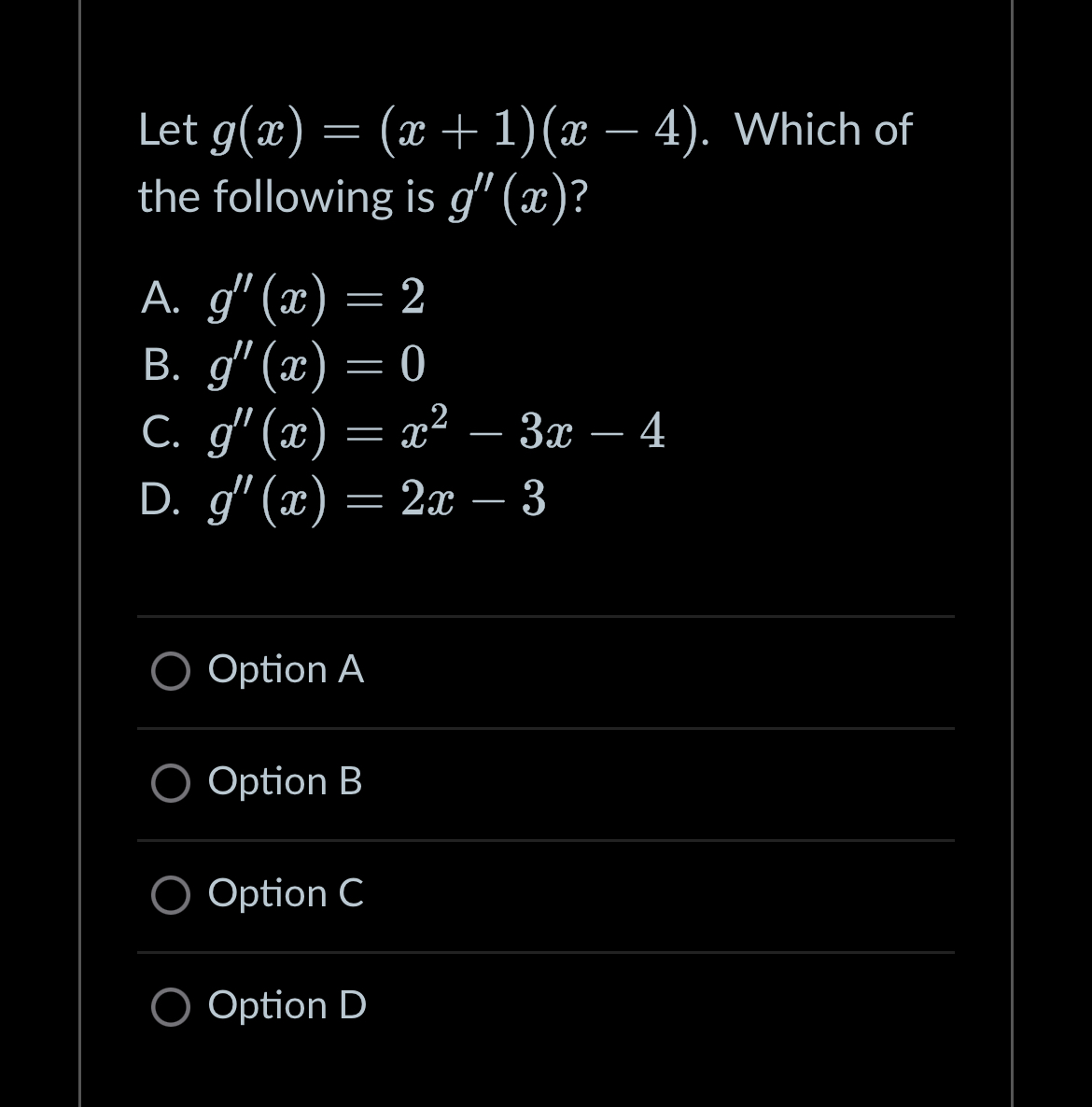
Task: Click the Option C answer row
Action: point(546,895)
